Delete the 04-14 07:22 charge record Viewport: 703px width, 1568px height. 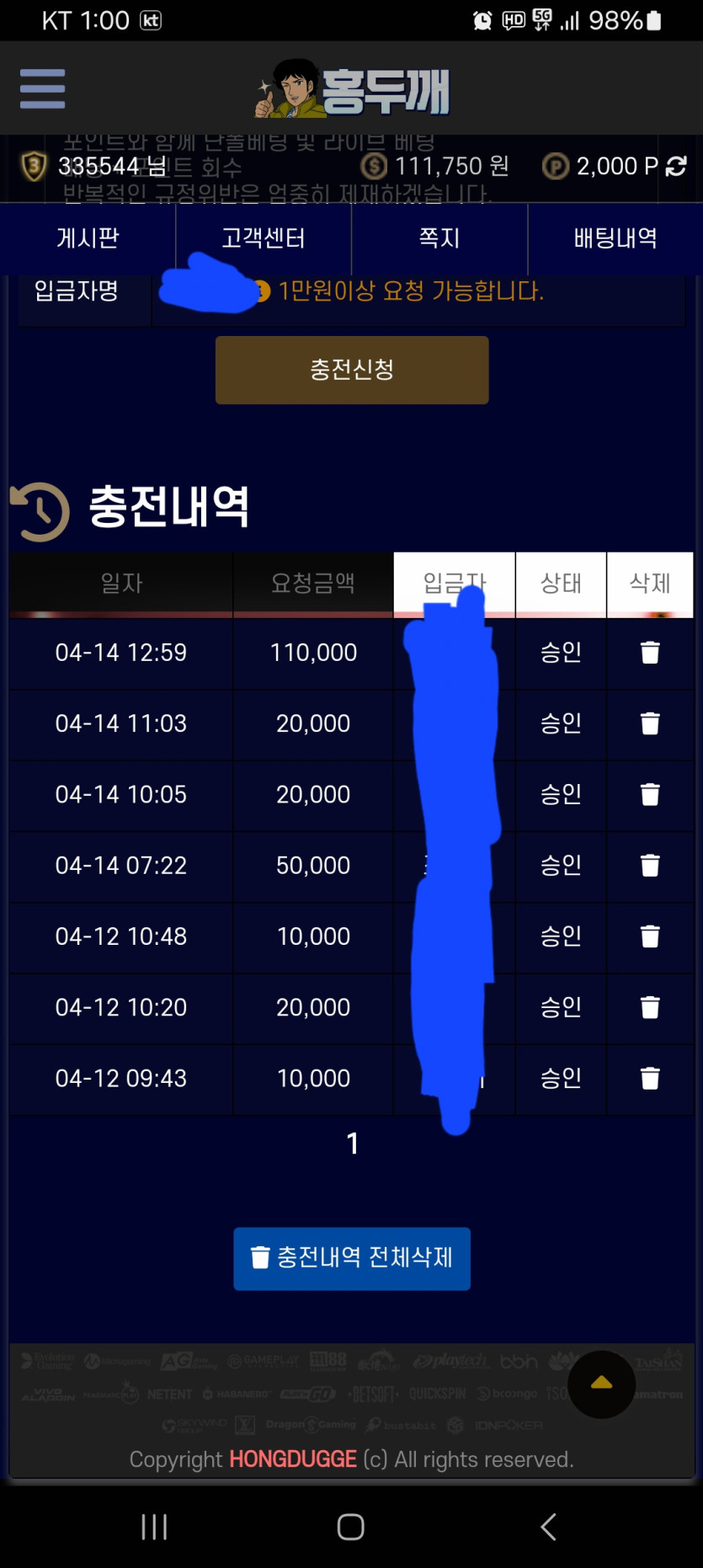coord(650,865)
